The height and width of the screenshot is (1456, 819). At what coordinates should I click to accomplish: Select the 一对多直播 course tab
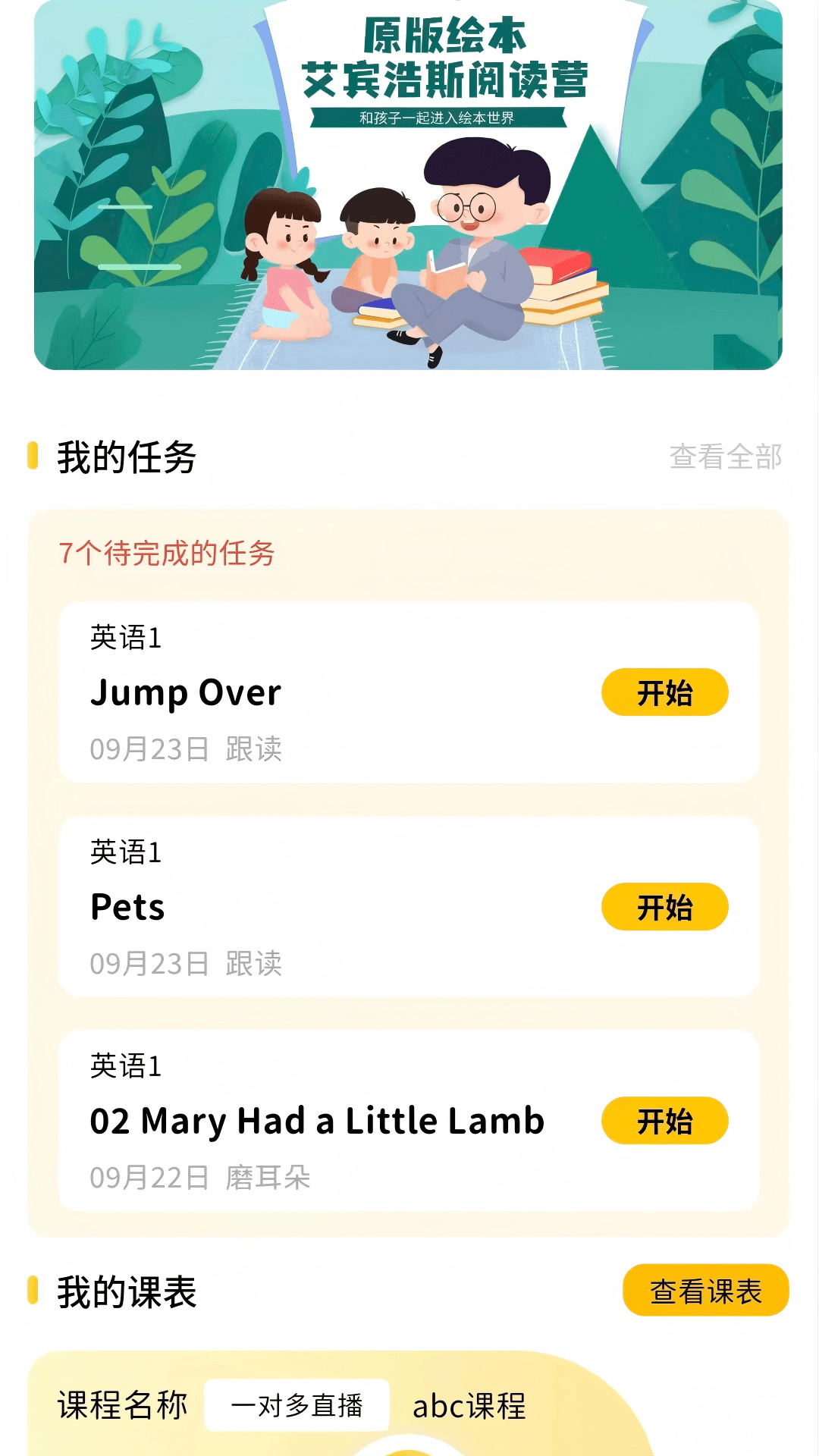297,1406
